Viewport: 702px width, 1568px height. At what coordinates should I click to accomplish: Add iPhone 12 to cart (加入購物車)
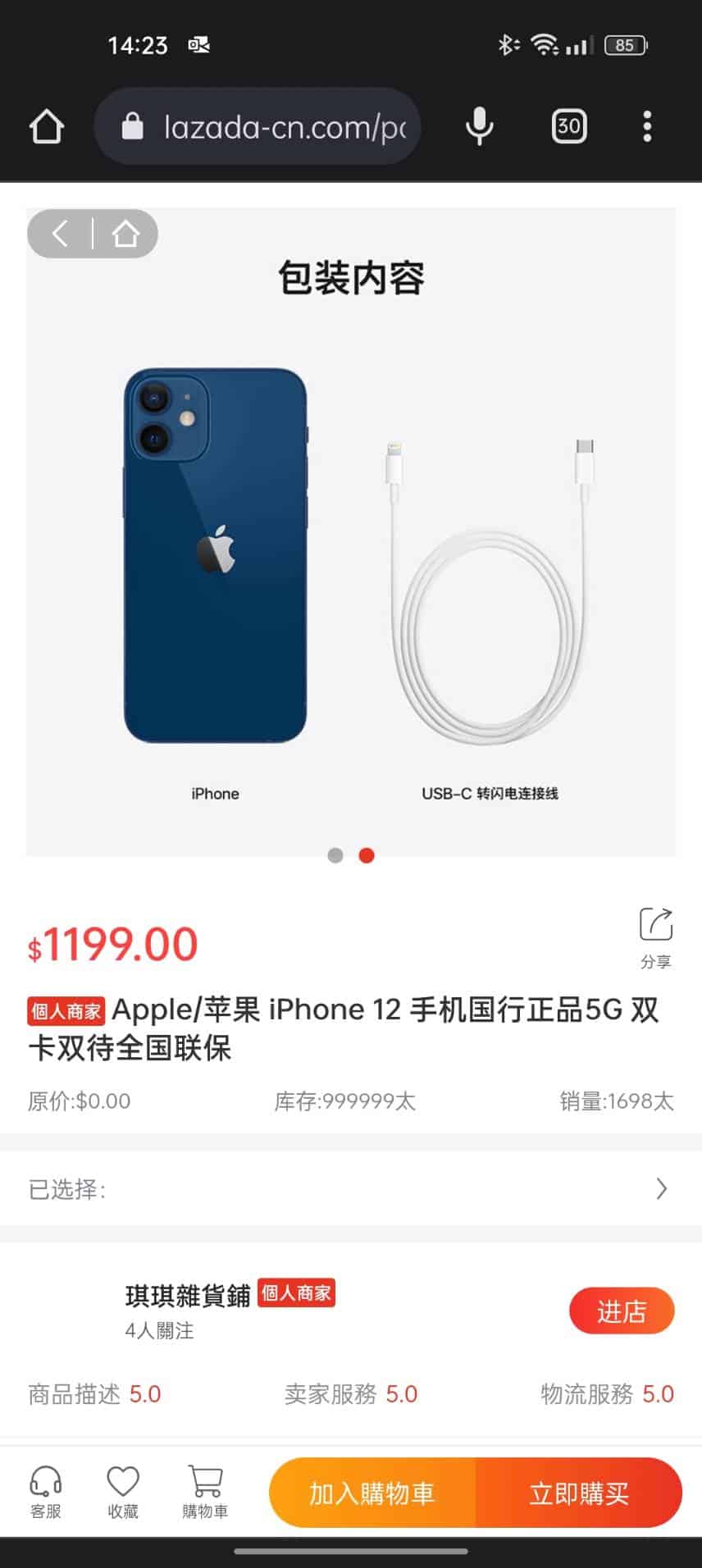pos(372,1493)
